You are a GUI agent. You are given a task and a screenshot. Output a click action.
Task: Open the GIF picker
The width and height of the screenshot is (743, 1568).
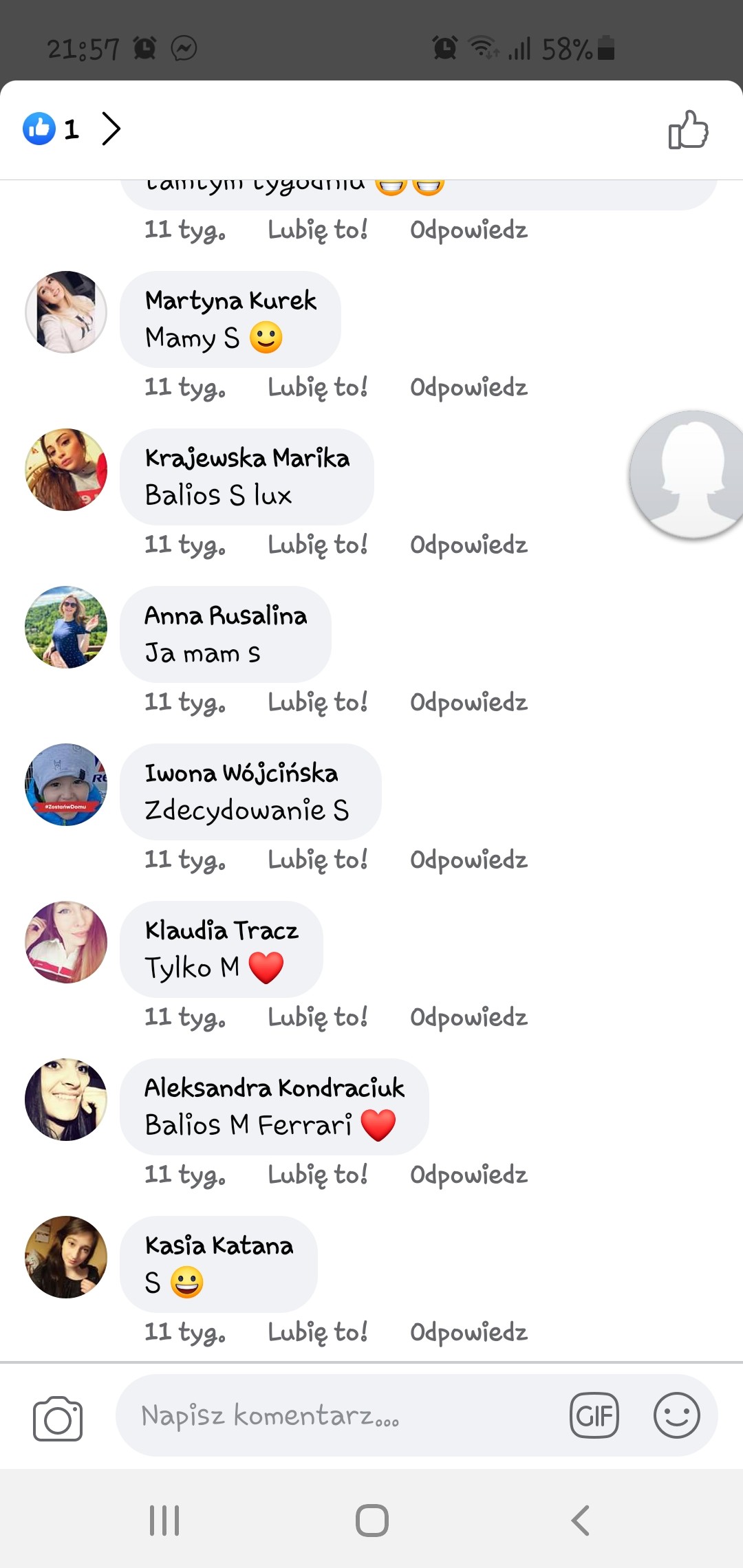[594, 1415]
